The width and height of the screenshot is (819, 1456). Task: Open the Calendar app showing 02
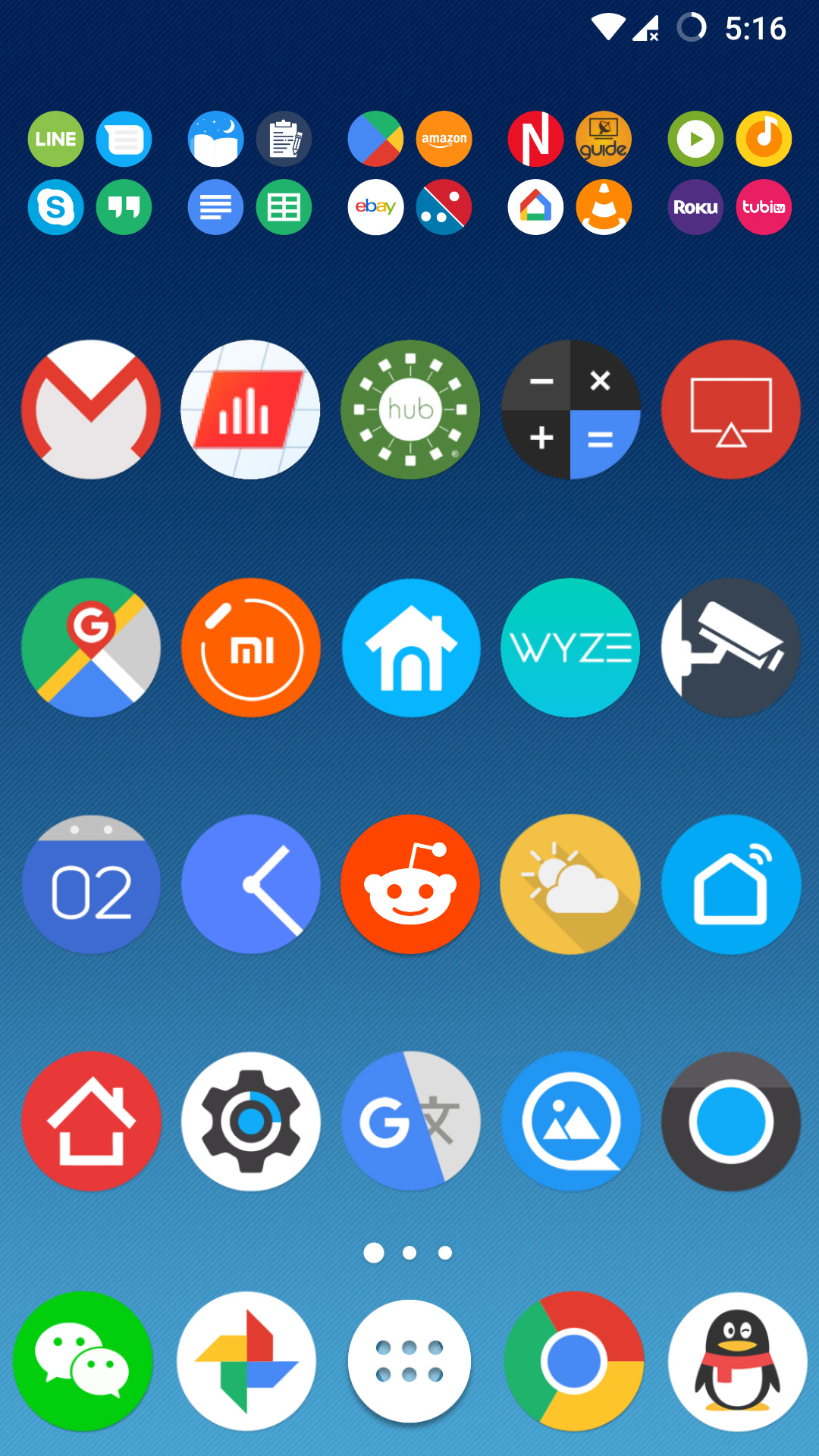pos(91,884)
